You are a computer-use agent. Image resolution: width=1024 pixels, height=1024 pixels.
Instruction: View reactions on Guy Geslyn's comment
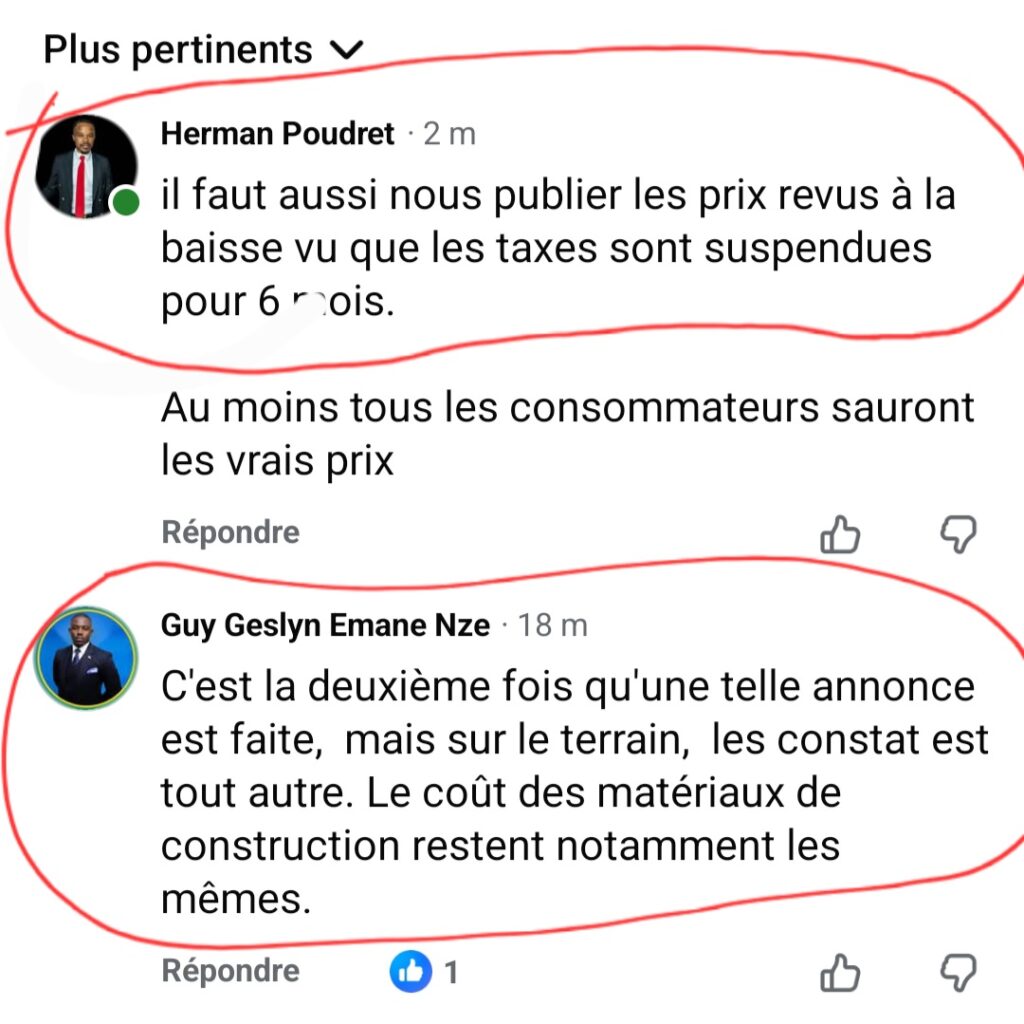pos(424,971)
